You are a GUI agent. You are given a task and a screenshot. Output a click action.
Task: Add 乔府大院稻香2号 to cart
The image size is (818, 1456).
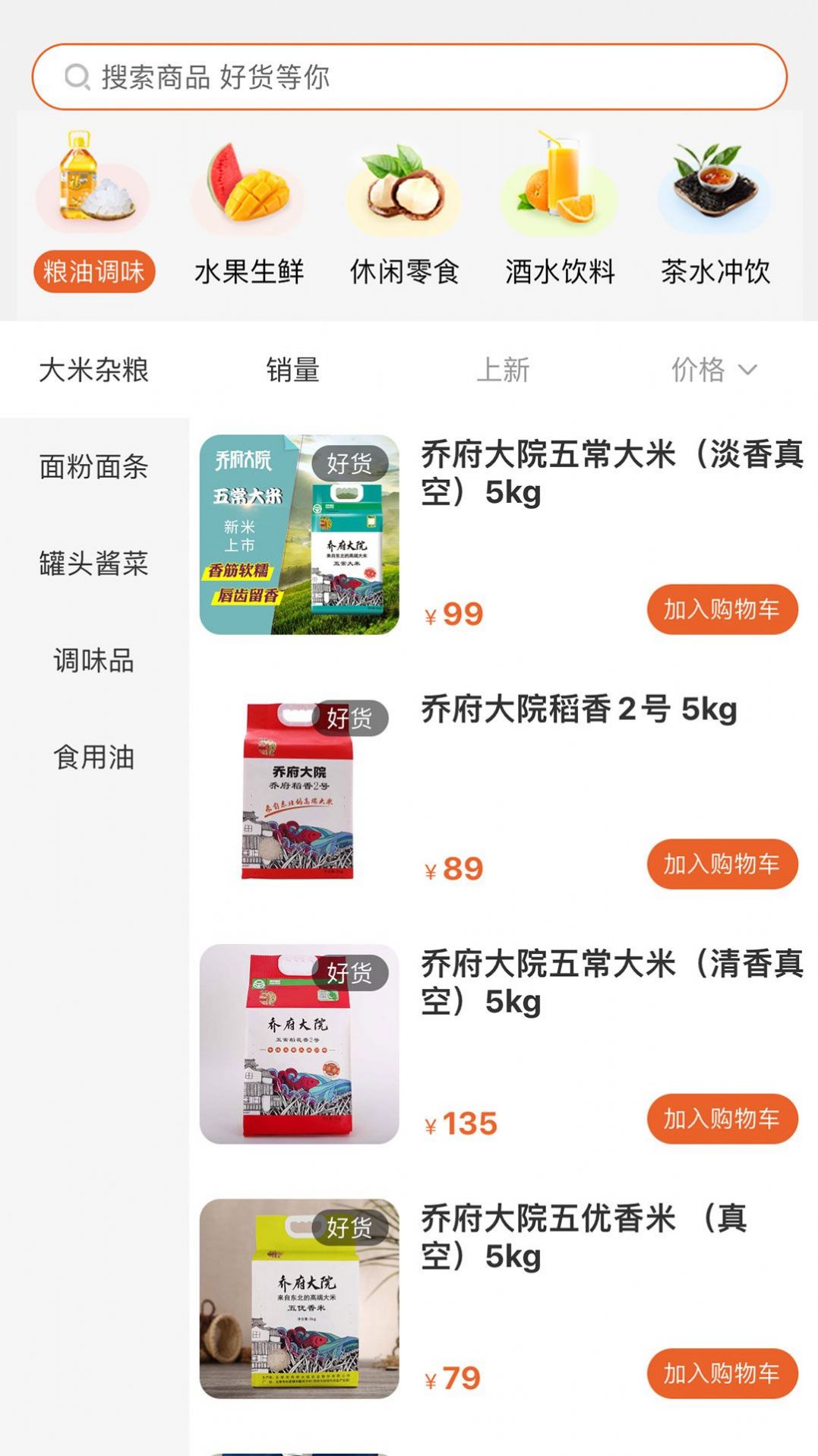[x=721, y=864]
